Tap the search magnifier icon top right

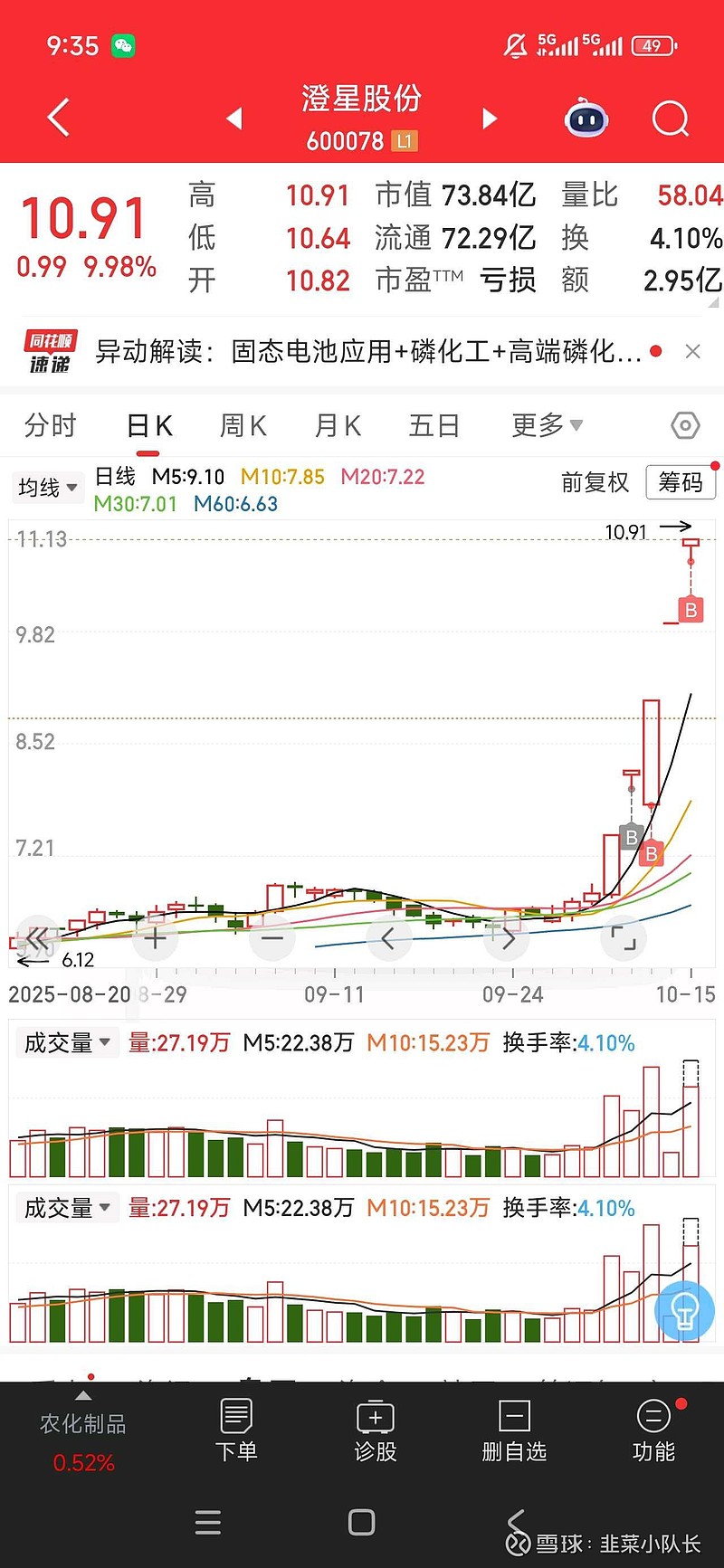tap(669, 119)
